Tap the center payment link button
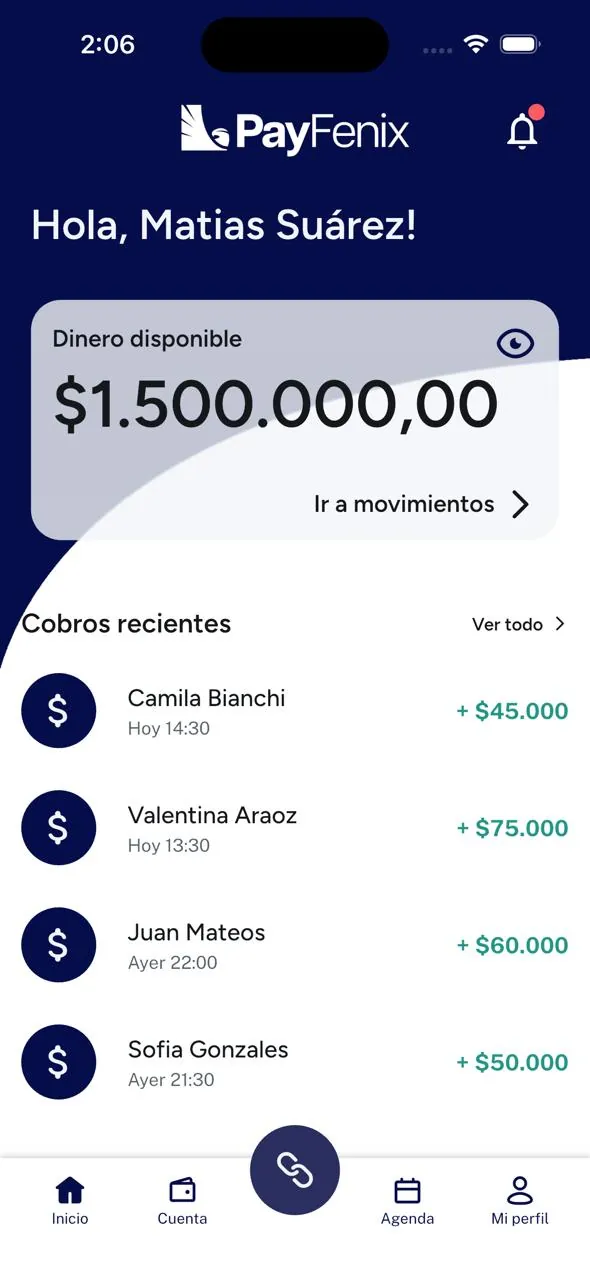The width and height of the screenshot is (590, 1280). point(295,1170)
